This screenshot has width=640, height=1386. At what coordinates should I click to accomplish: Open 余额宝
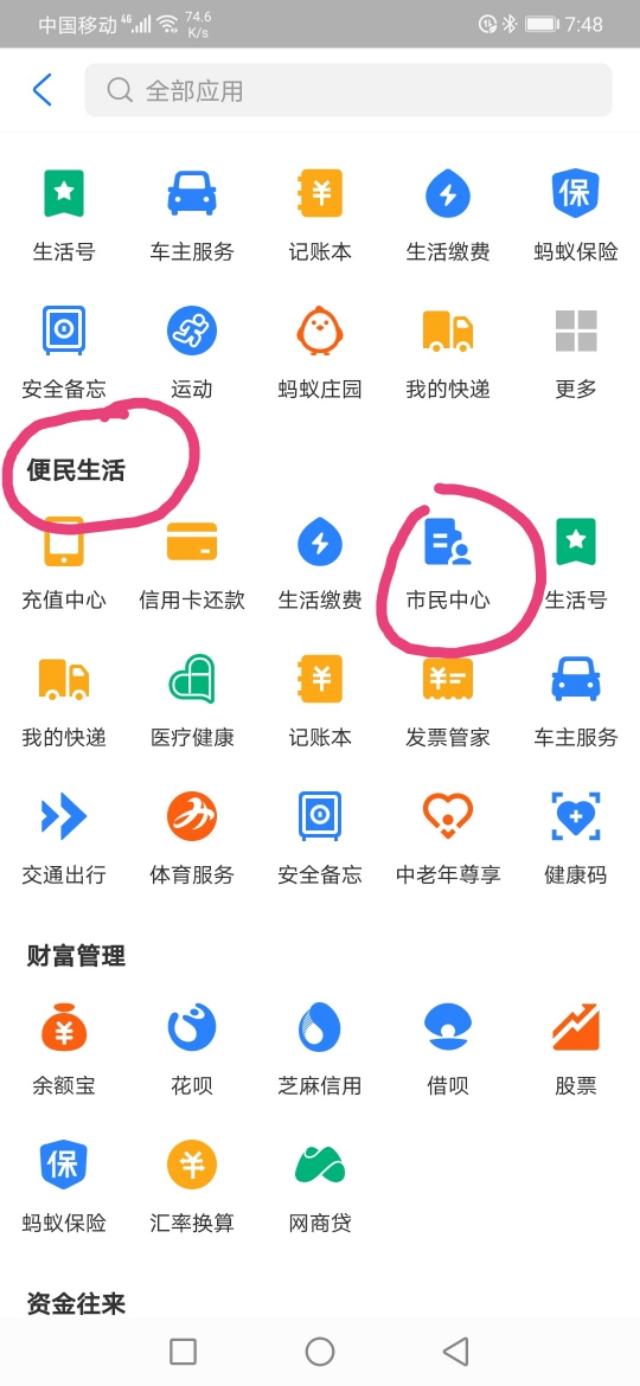point(64,1046)
